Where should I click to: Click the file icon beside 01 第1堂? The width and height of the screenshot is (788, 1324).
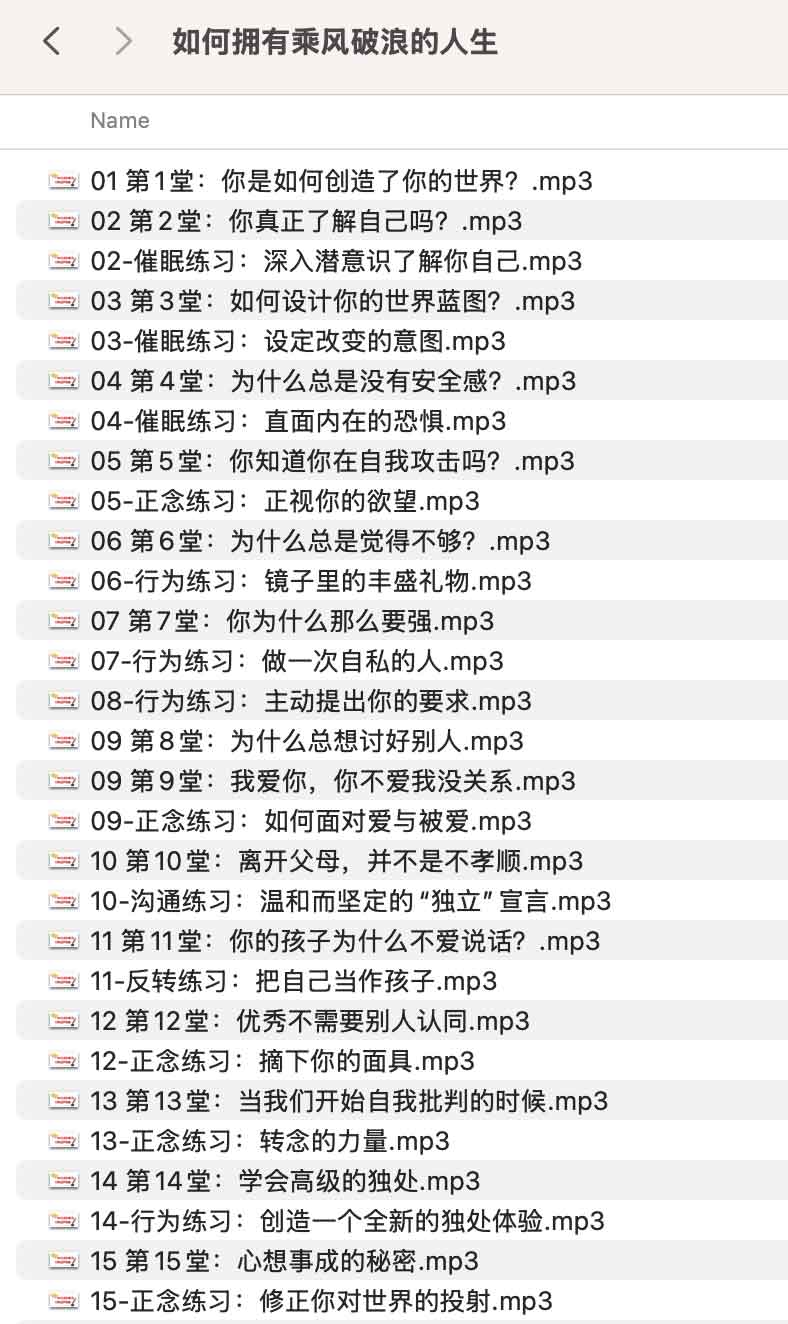click(x=63, y=181)
